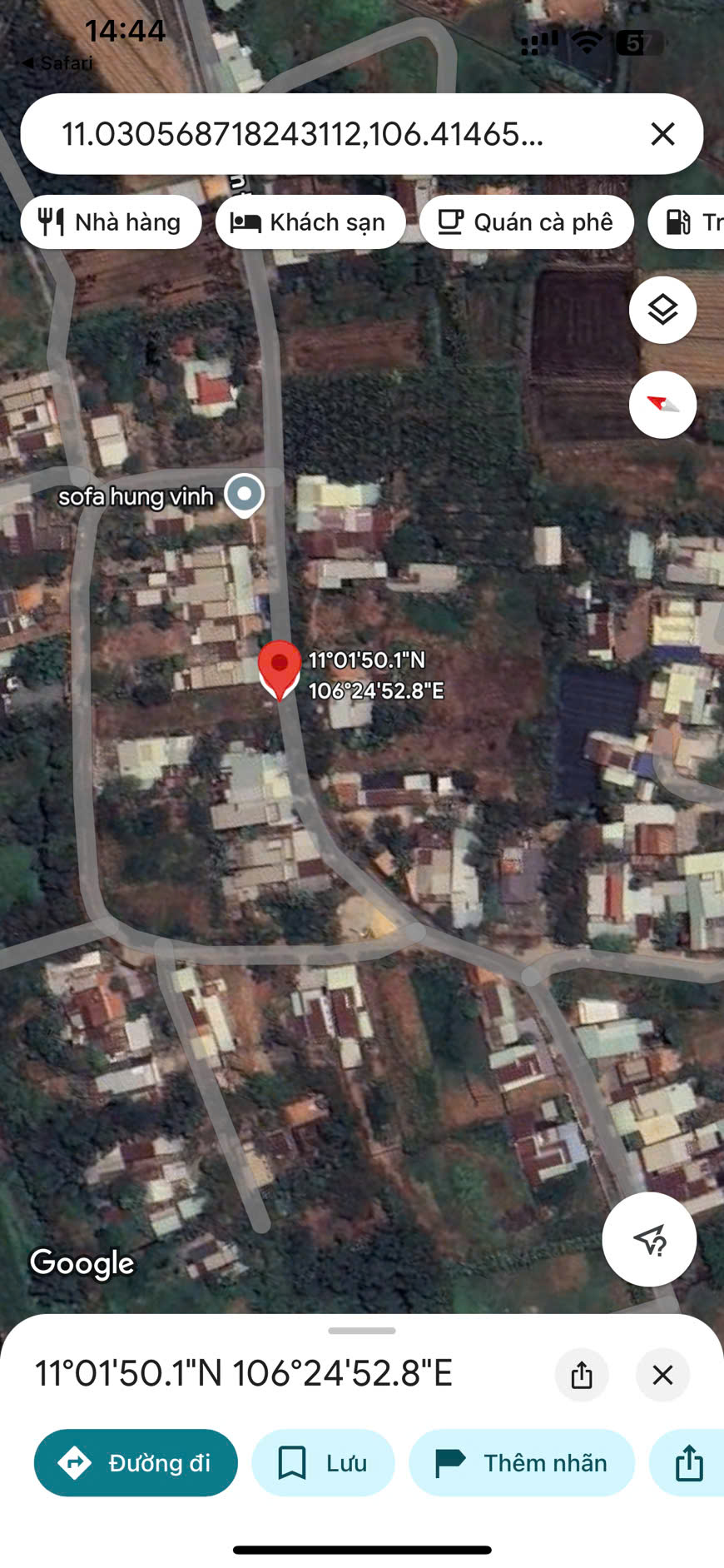Open the map layers button

coord(662,310)
